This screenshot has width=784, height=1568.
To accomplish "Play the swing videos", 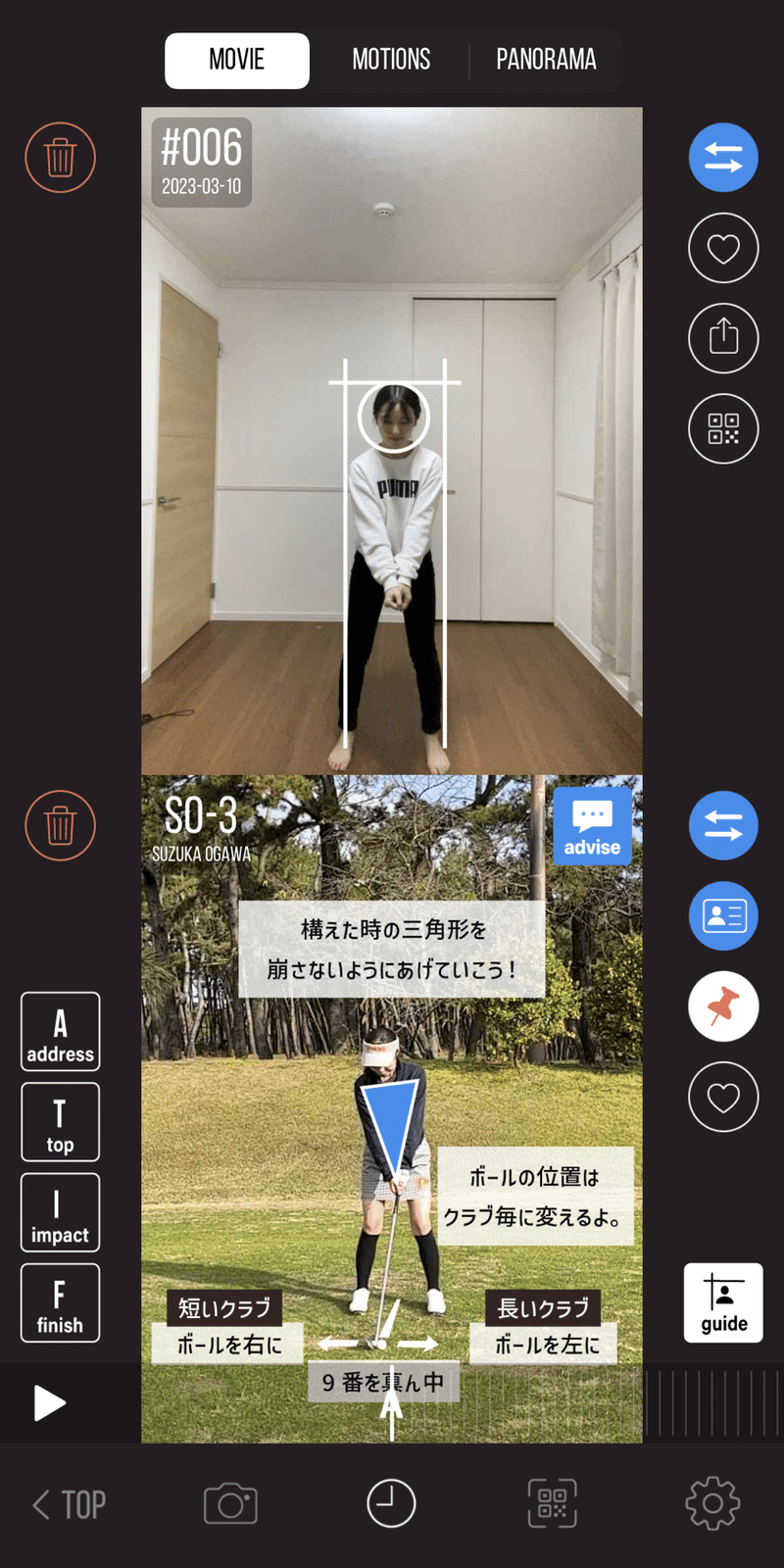I will [x=49, y=1403].
